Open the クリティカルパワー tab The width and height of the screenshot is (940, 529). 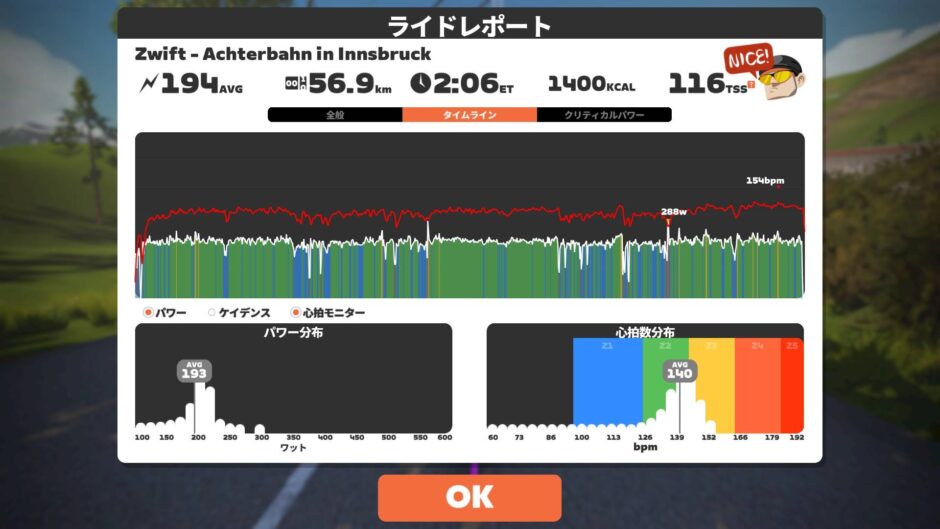coord(604,115)
